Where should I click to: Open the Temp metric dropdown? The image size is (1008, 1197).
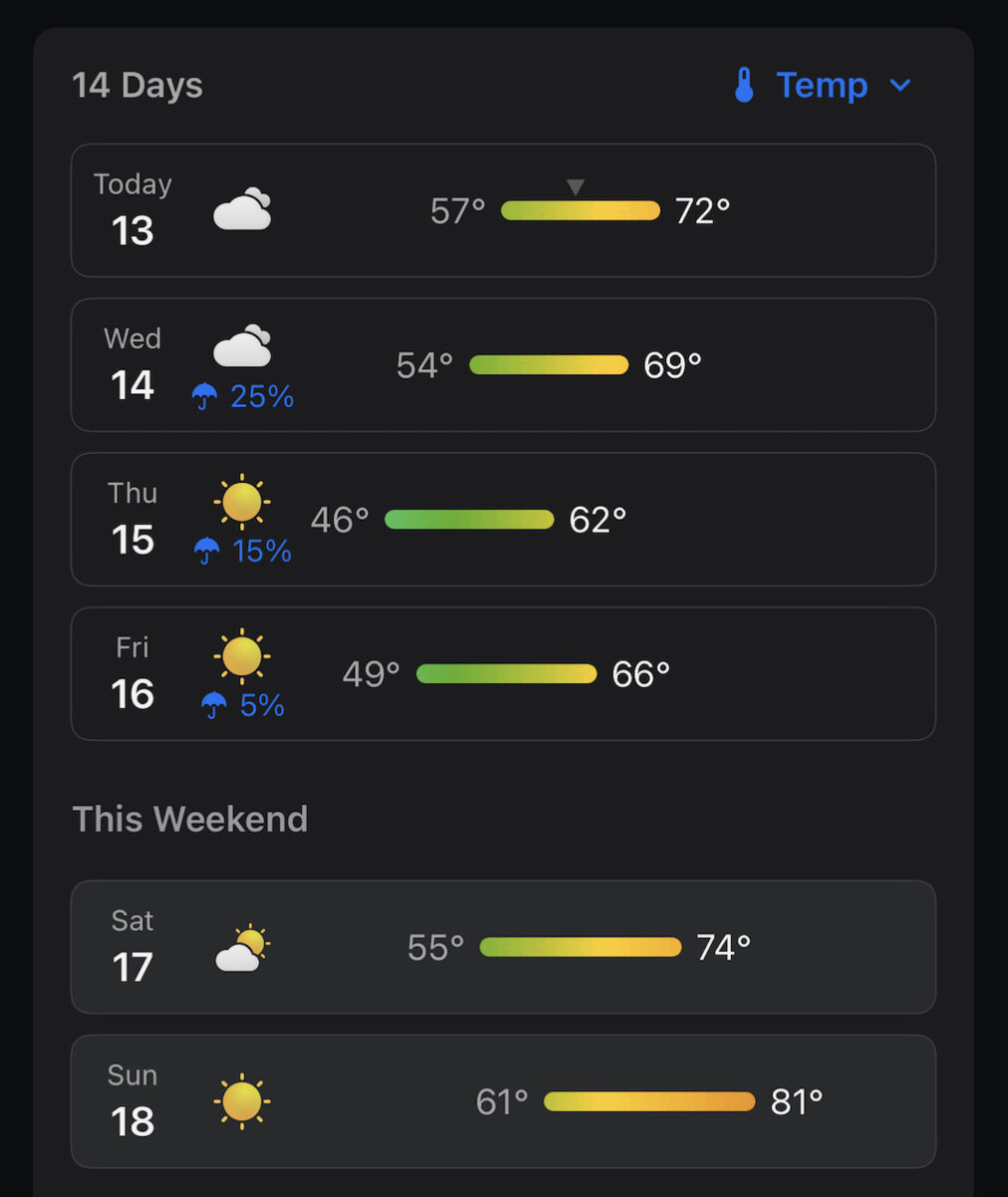824,86
